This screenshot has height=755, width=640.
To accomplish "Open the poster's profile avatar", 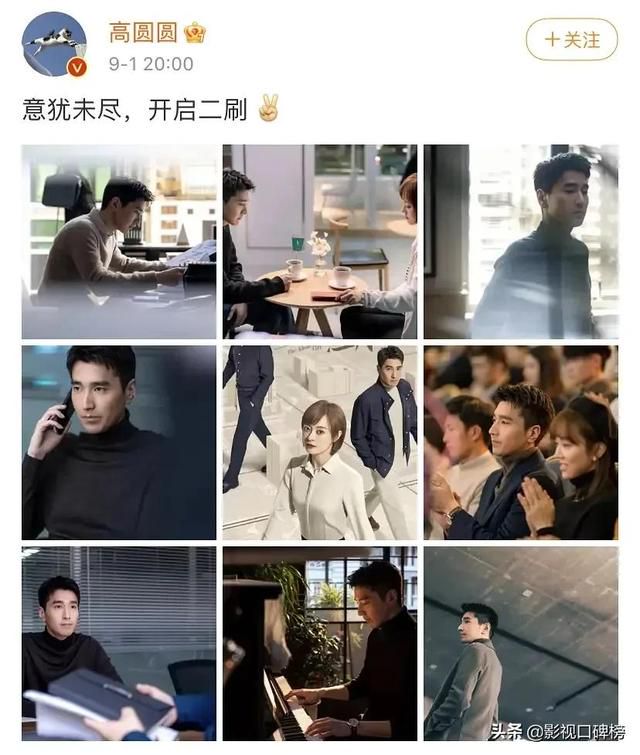I will pos(55,43).
